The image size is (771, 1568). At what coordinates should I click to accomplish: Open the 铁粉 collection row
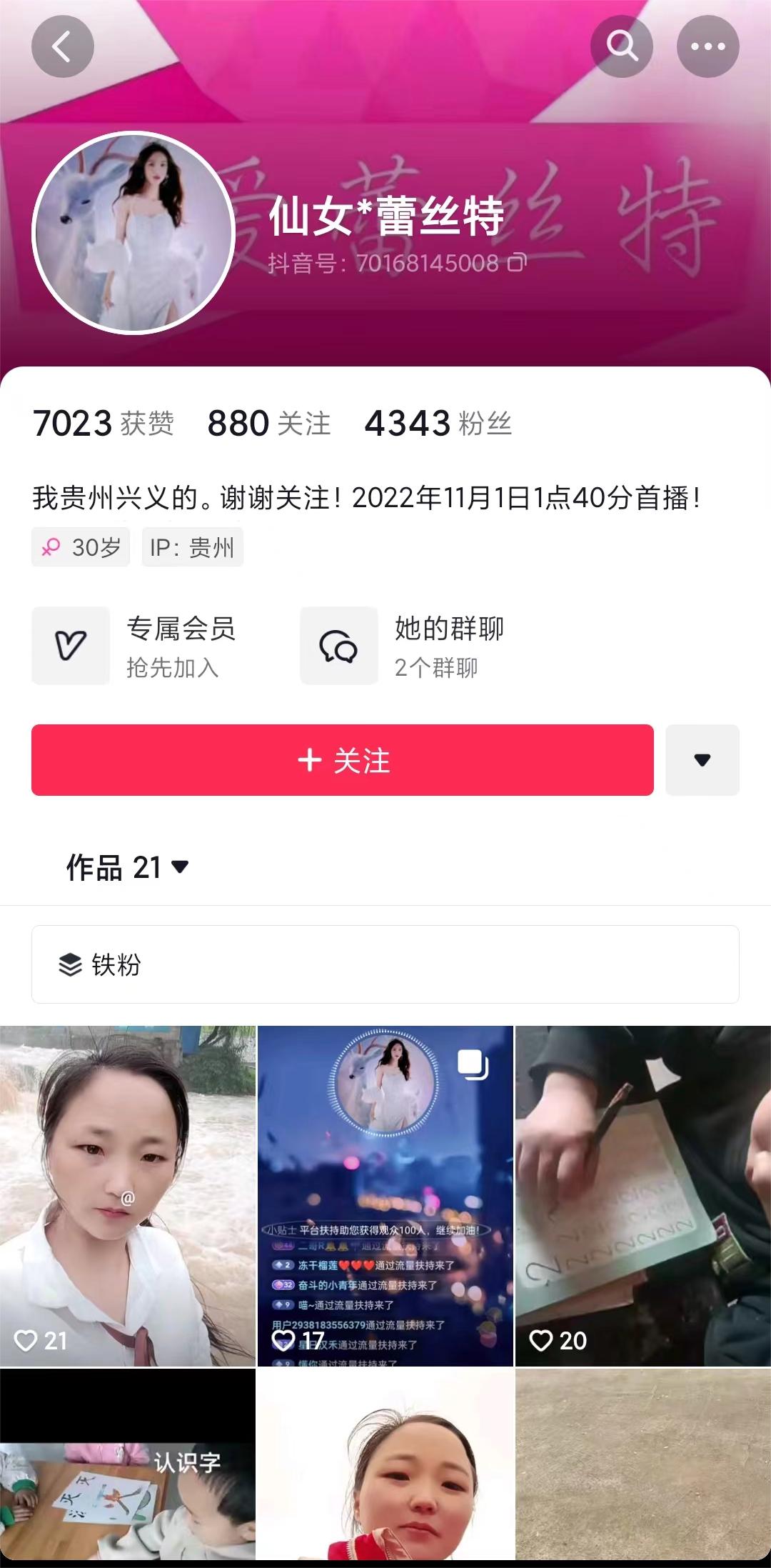tap(385, 964)
